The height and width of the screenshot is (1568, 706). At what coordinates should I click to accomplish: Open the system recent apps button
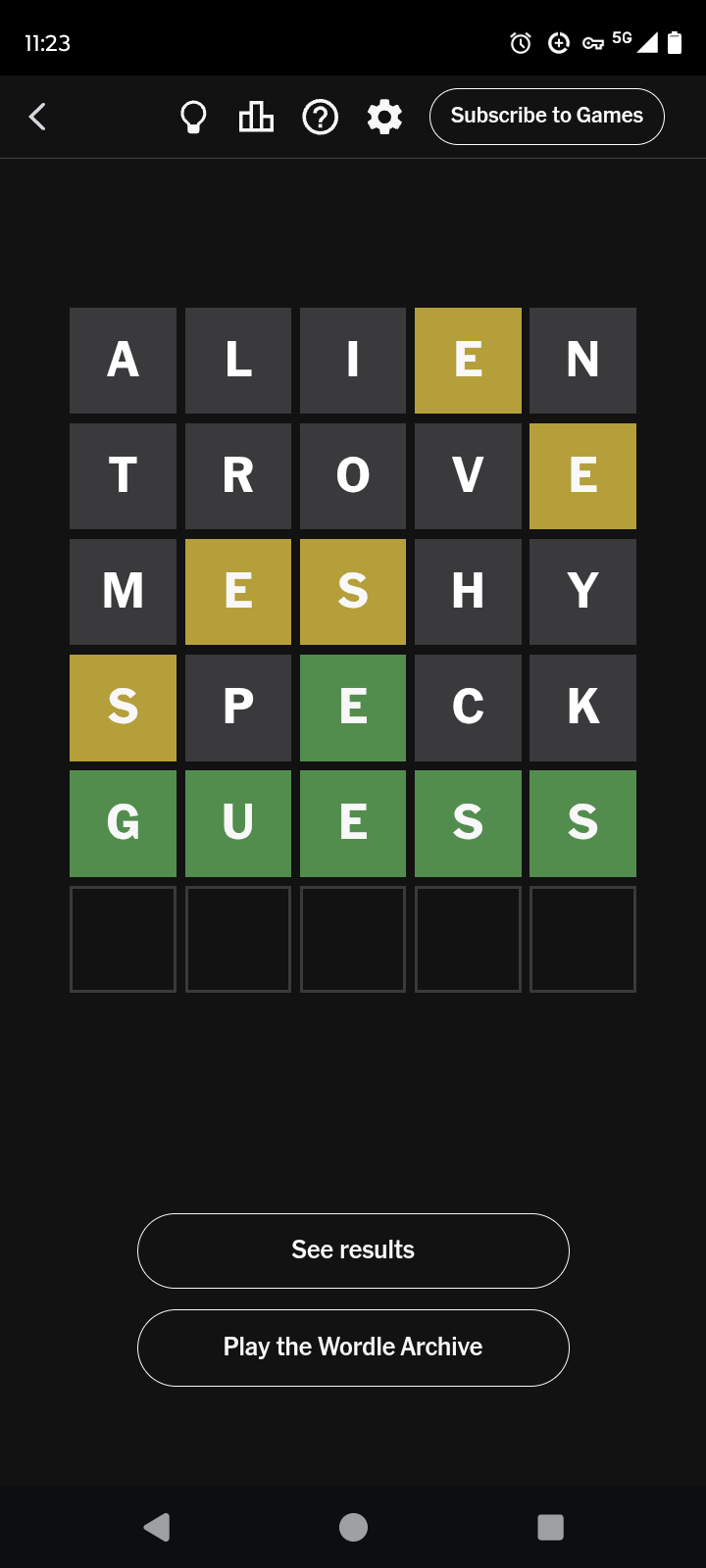click(550, 1527)
